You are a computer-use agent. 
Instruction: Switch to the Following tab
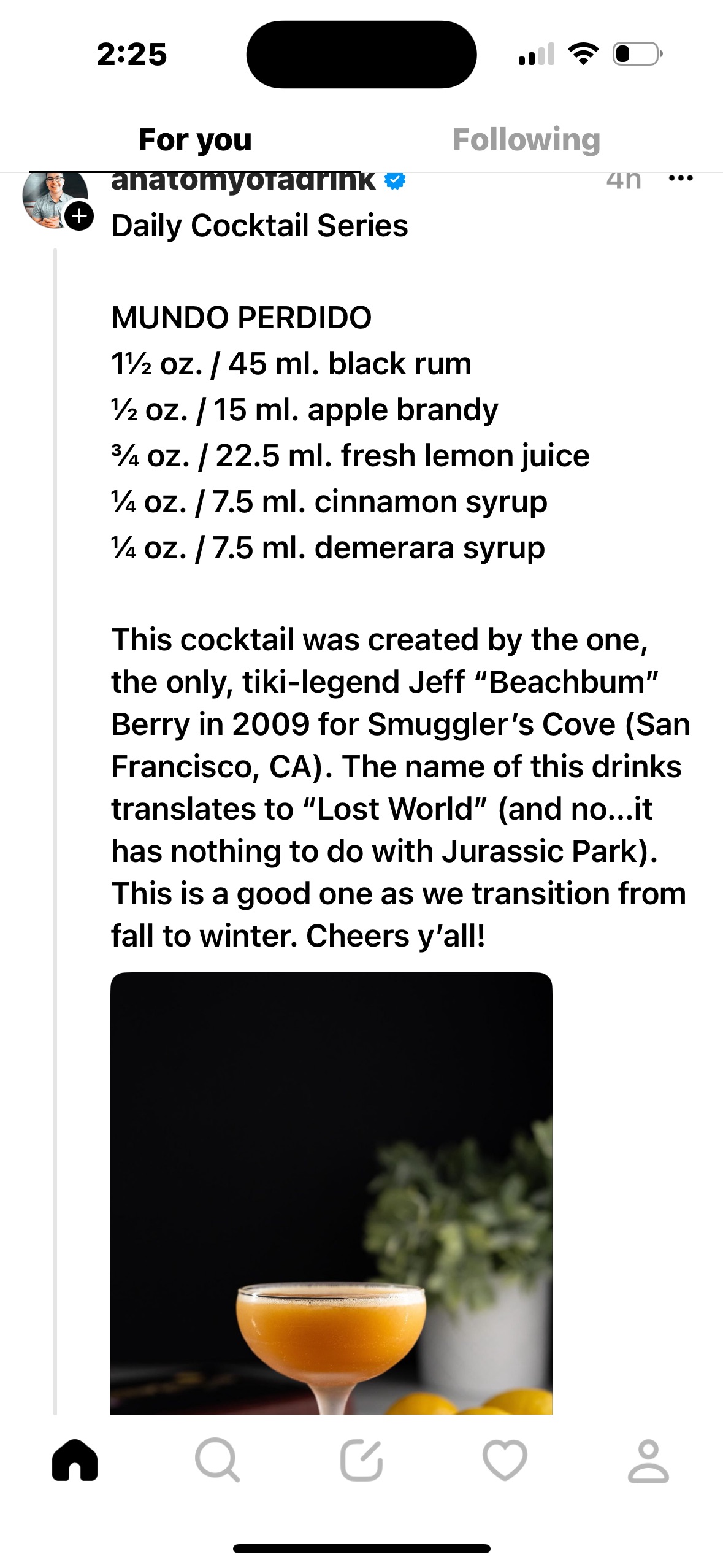point(526,140)
